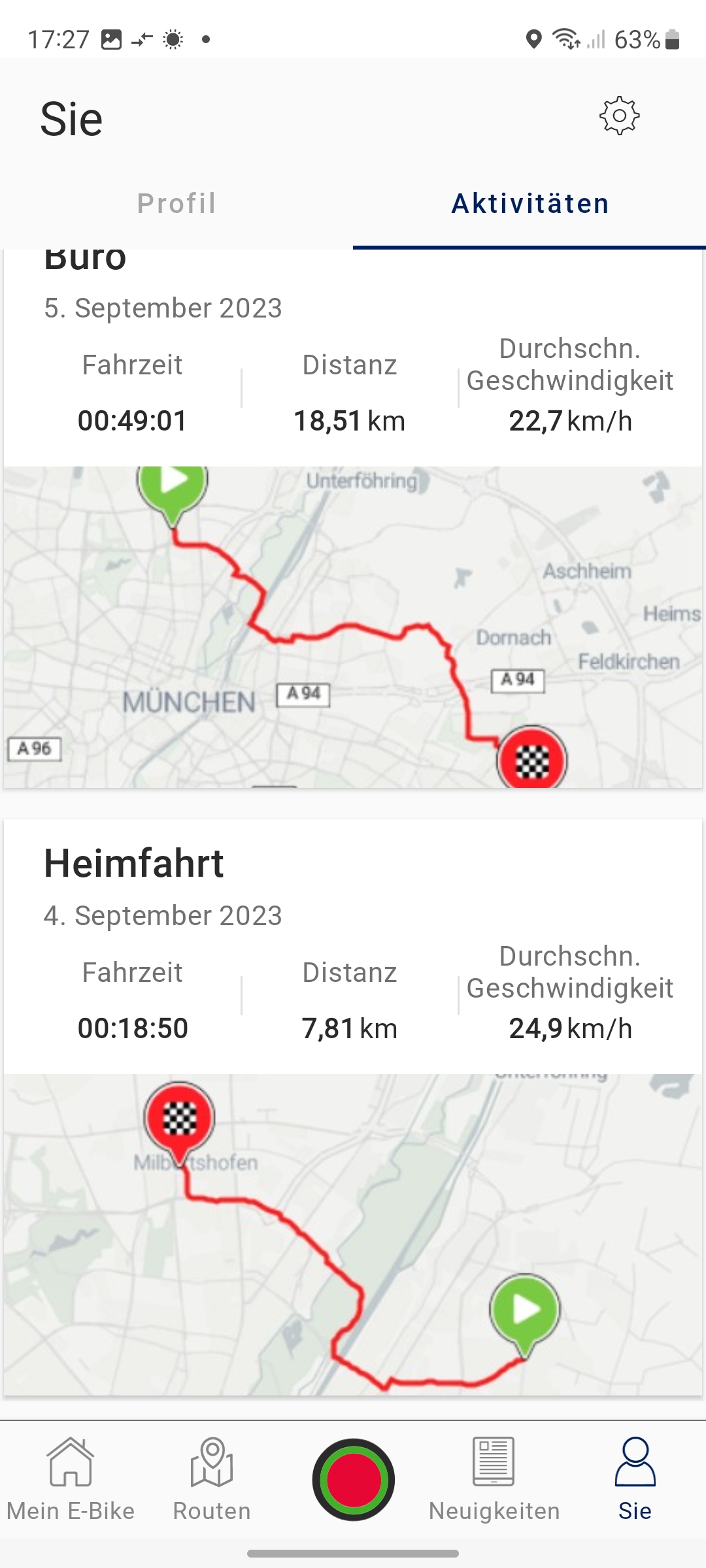The width and height of the screenshot is (706, 1568).
Task: Open the Routen section
Action: pos(212,1480)
